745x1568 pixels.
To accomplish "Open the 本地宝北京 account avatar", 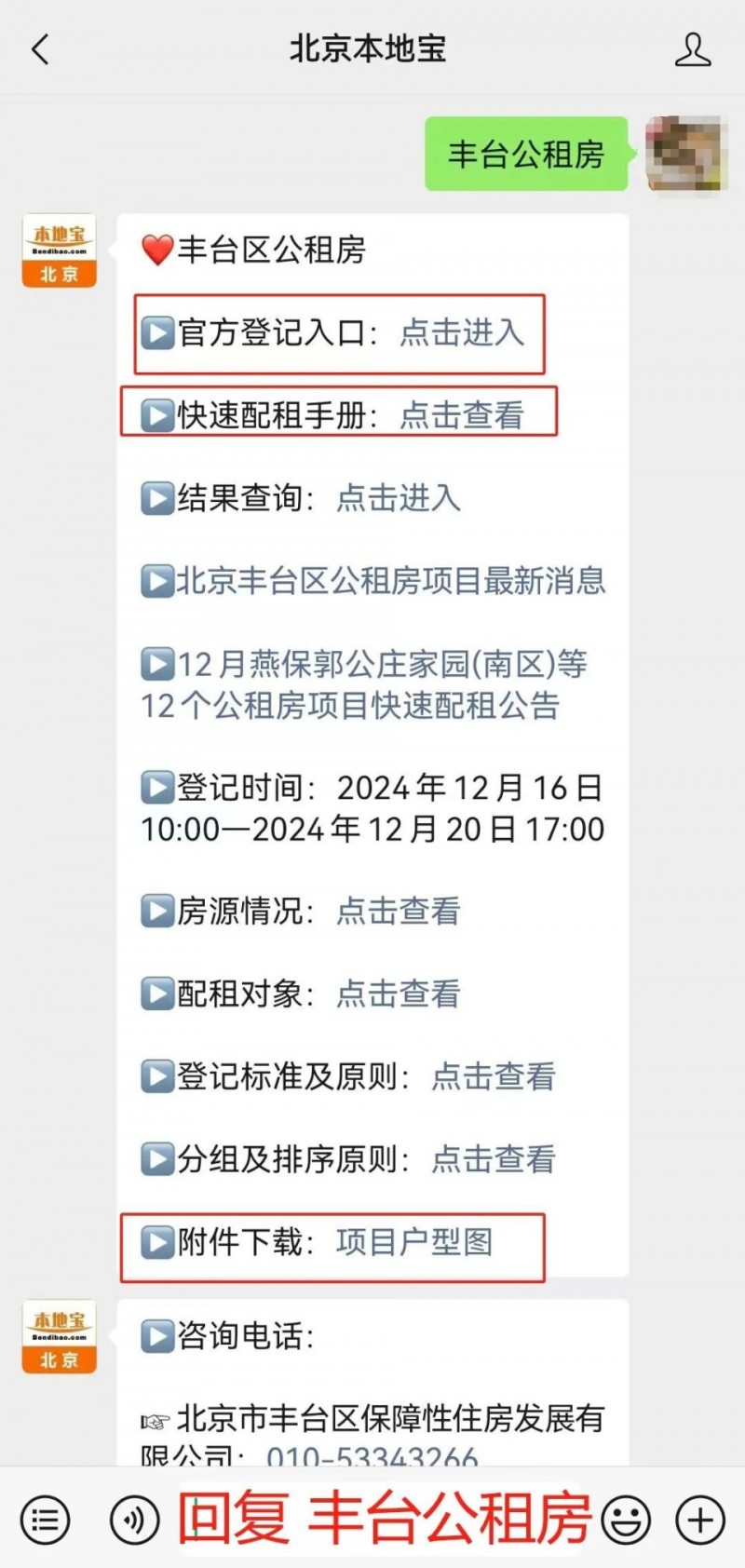I will pyautogui.click(x=58, y=250).
